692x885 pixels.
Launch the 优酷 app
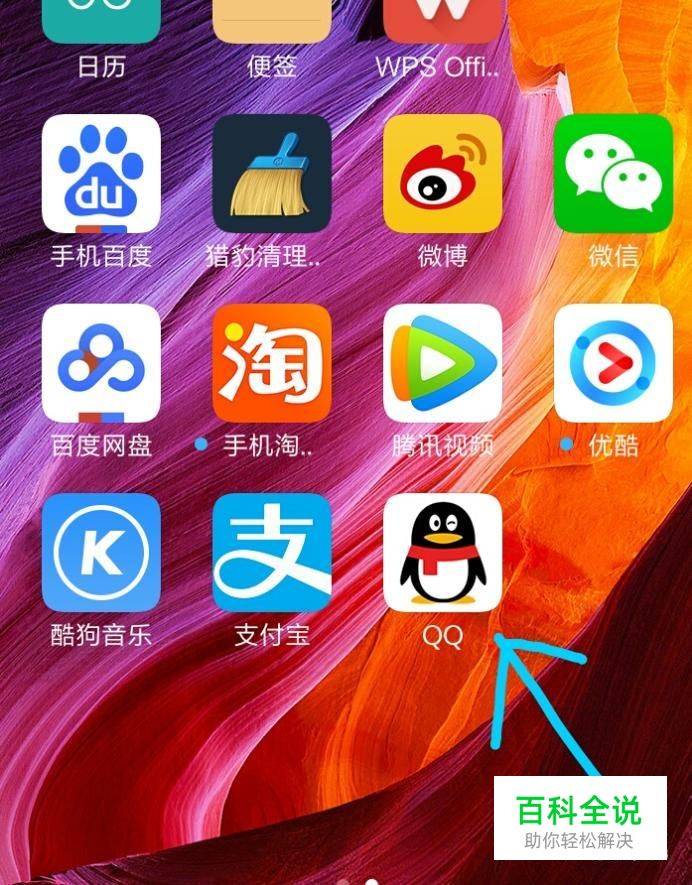pyautogui.click(x=613, y=363)
